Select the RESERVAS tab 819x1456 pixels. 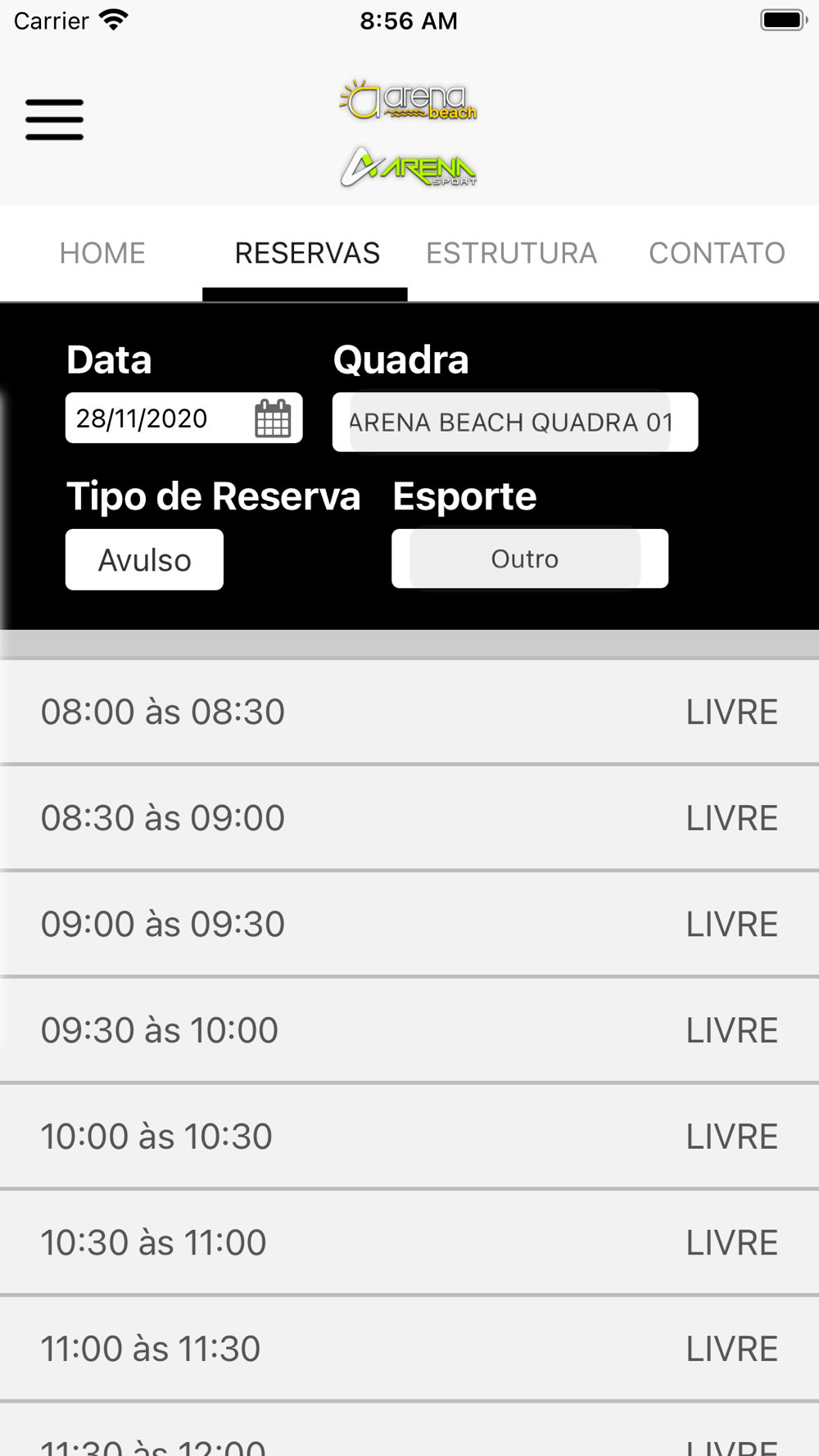point(306,253)
